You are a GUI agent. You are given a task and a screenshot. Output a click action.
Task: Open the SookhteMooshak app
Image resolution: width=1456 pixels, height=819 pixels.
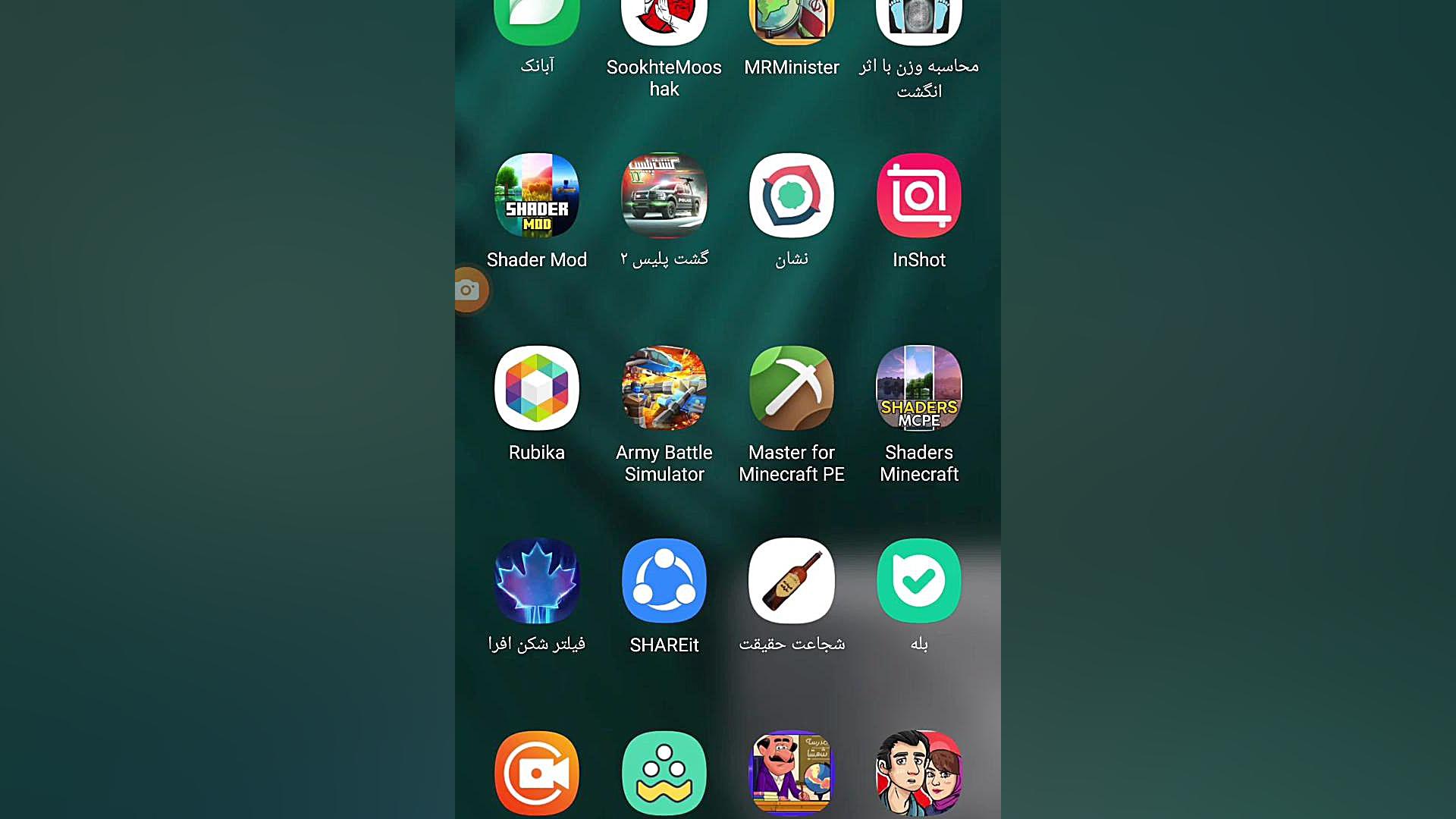[664, 21]
